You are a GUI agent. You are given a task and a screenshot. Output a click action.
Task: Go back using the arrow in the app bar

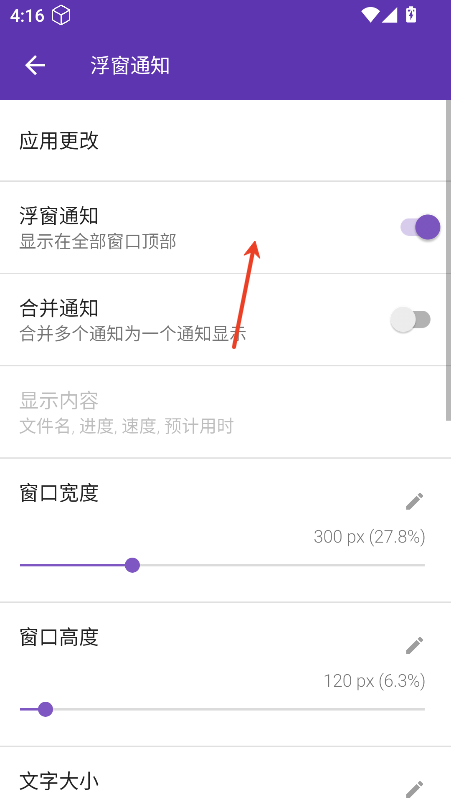tap(35, 65)
